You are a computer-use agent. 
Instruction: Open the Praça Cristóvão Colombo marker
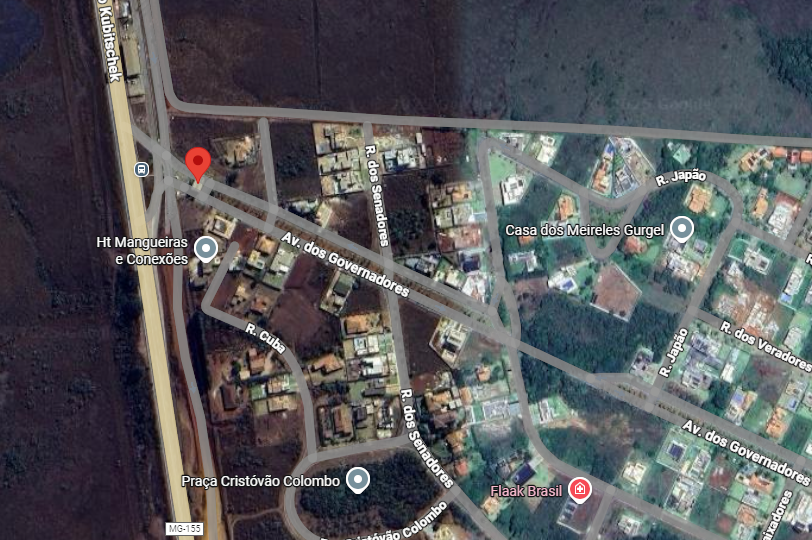[358, 481]
